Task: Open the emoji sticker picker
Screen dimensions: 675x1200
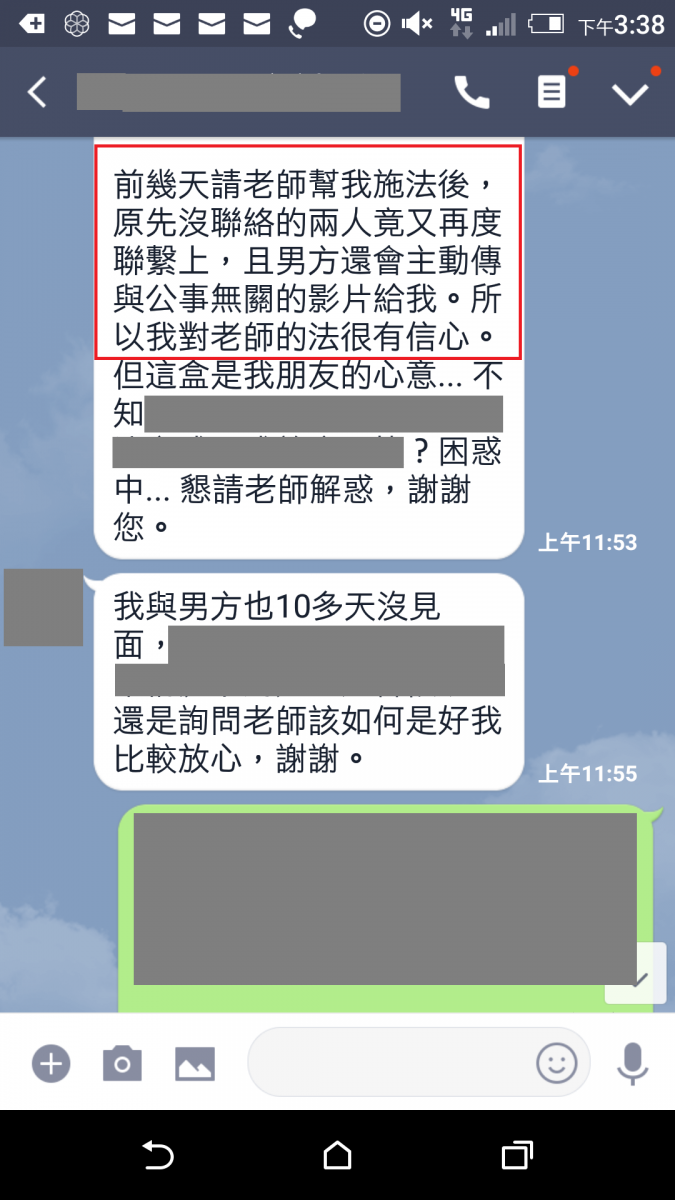Action: pyautogui.click(x=556, y=1063)
